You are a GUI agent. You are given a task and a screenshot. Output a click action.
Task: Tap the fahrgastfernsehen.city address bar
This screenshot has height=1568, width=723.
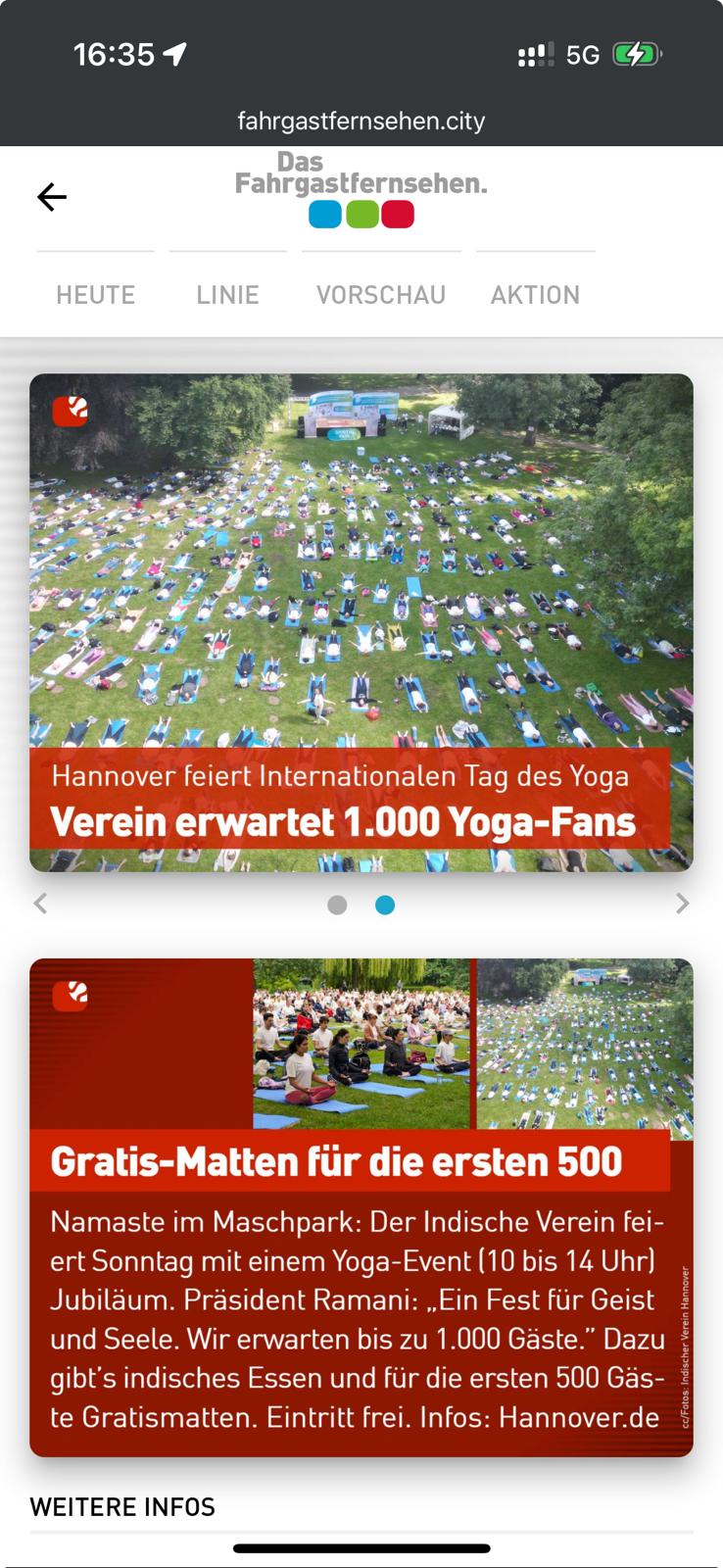pos(361,121)
